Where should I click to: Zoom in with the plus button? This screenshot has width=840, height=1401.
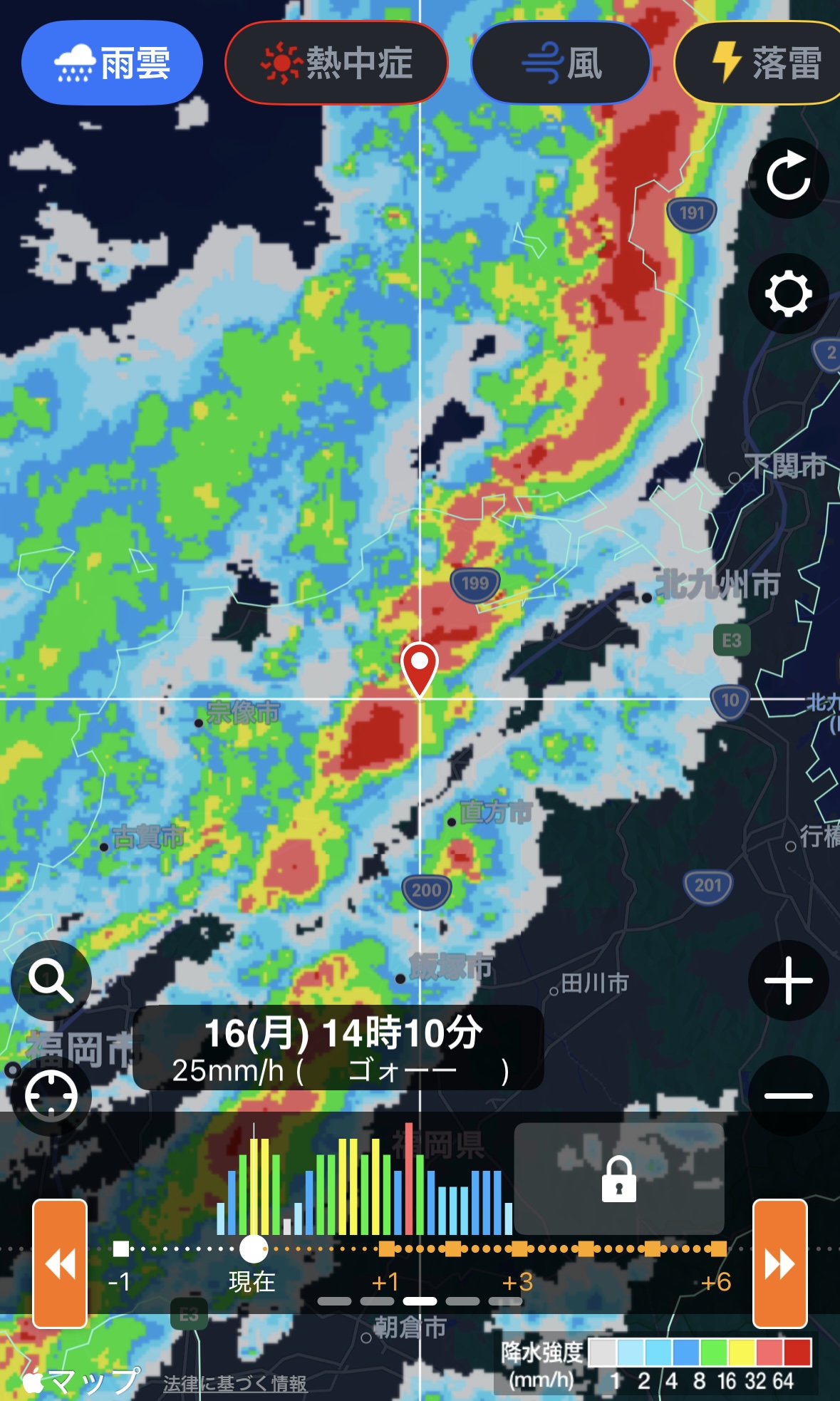click(788, 981)
